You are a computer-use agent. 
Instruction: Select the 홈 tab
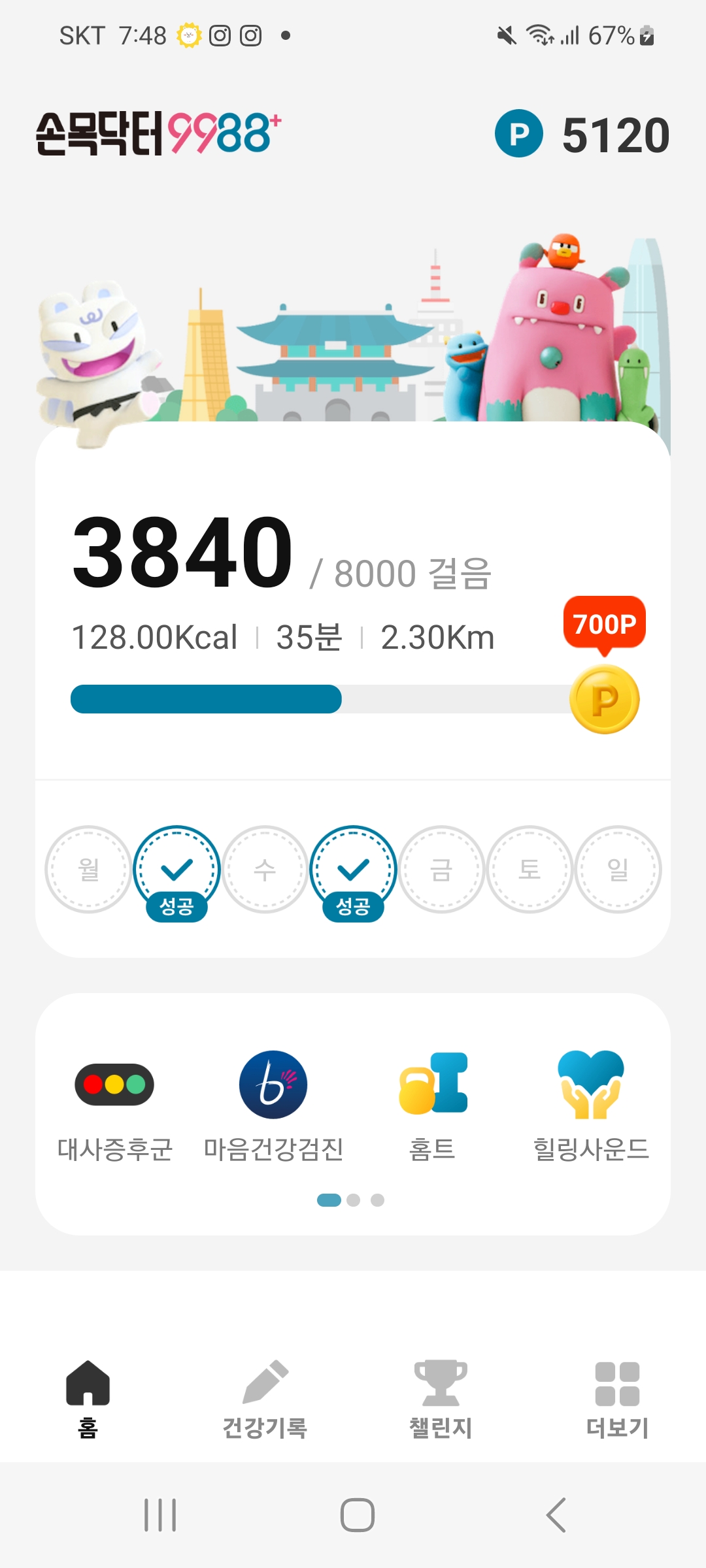pyautogui.click(x=88, y=1399)
